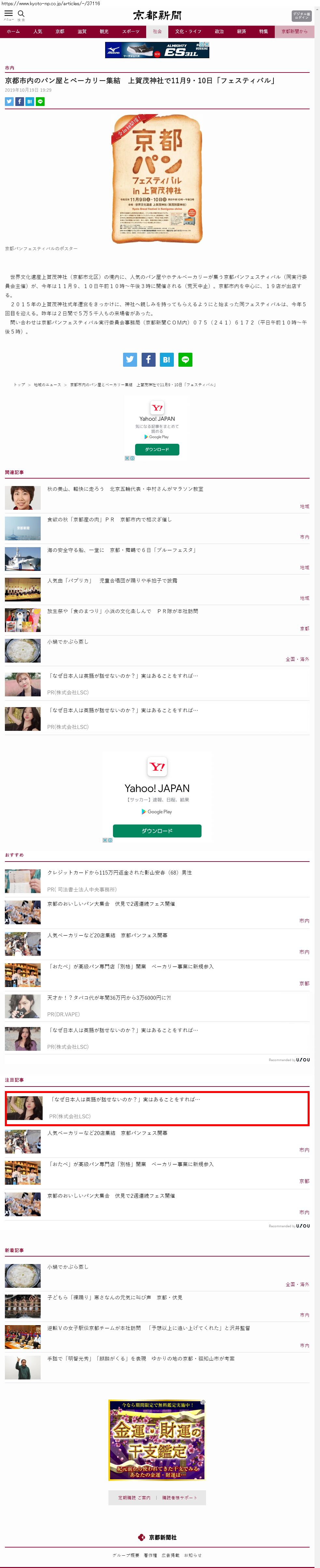Tap the デジタル版ログイン button
Image resolution: width=320 pixels, height=1568 pixels.
(301, 15)
